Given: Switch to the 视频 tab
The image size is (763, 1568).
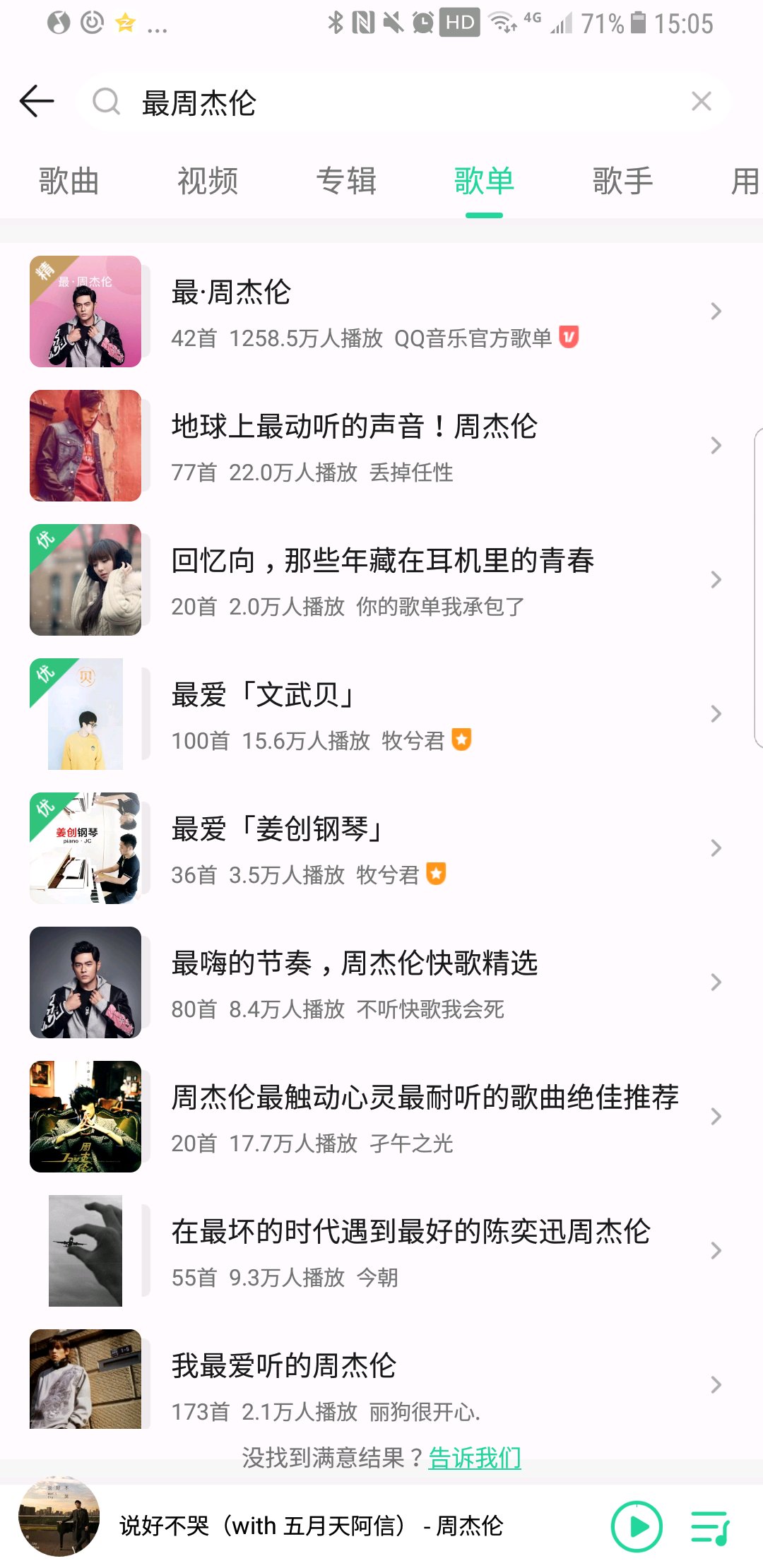Looking at the screenshot, I should pos(207,182).
